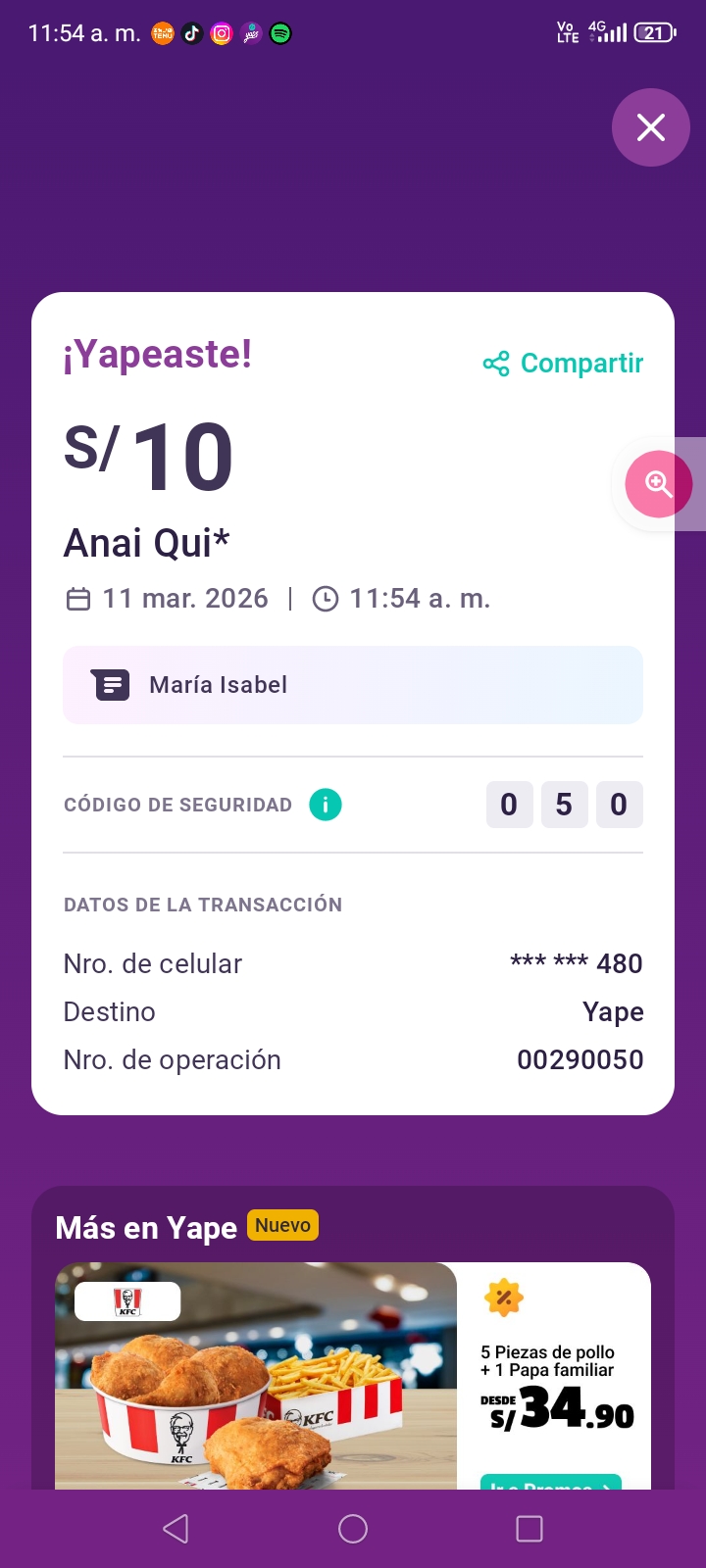Go back with the system back button

click(176, 1529)
